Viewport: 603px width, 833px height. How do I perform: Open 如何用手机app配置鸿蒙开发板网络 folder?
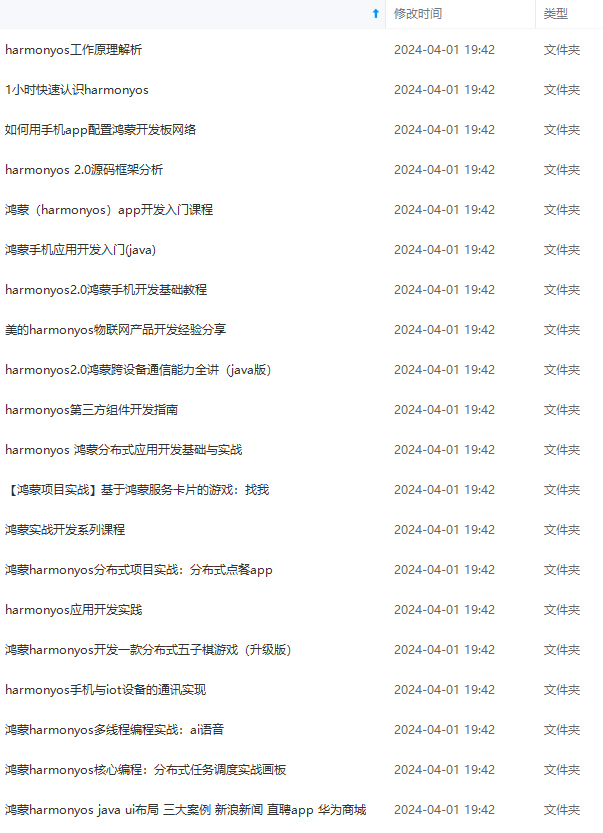click(100, 130)
